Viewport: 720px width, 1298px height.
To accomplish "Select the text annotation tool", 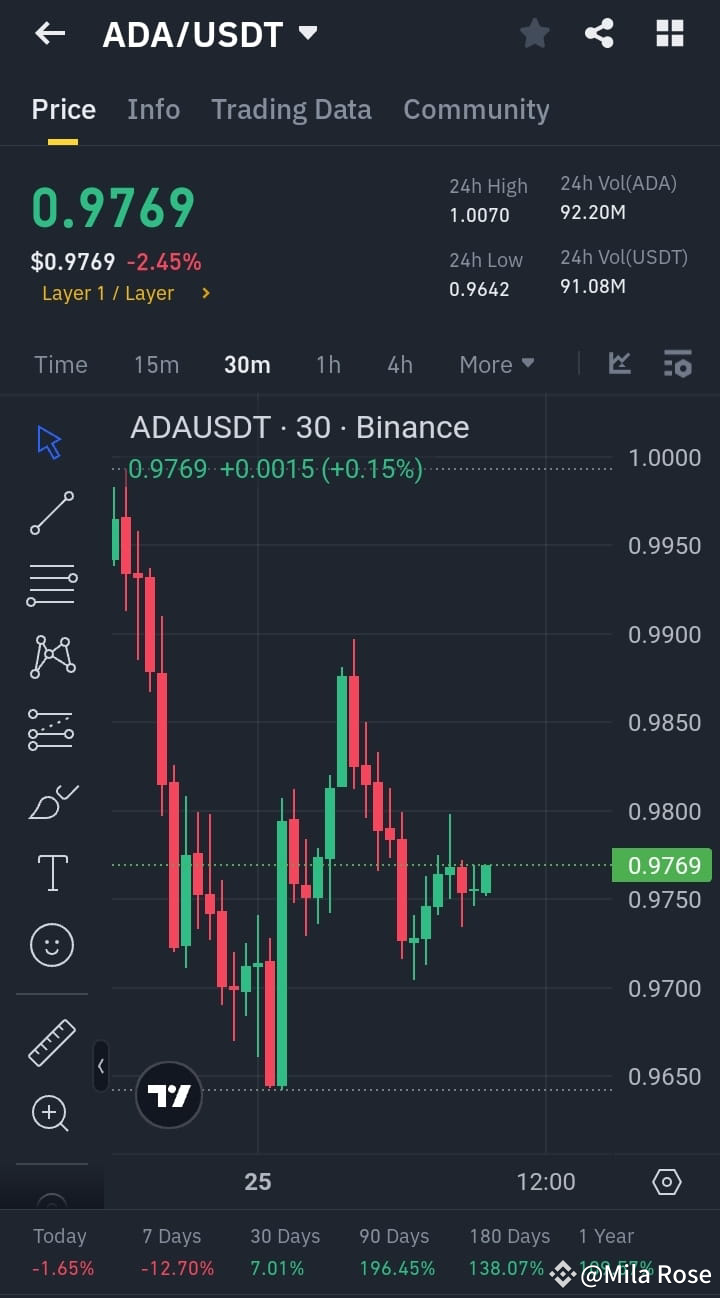I will [51, 872].
